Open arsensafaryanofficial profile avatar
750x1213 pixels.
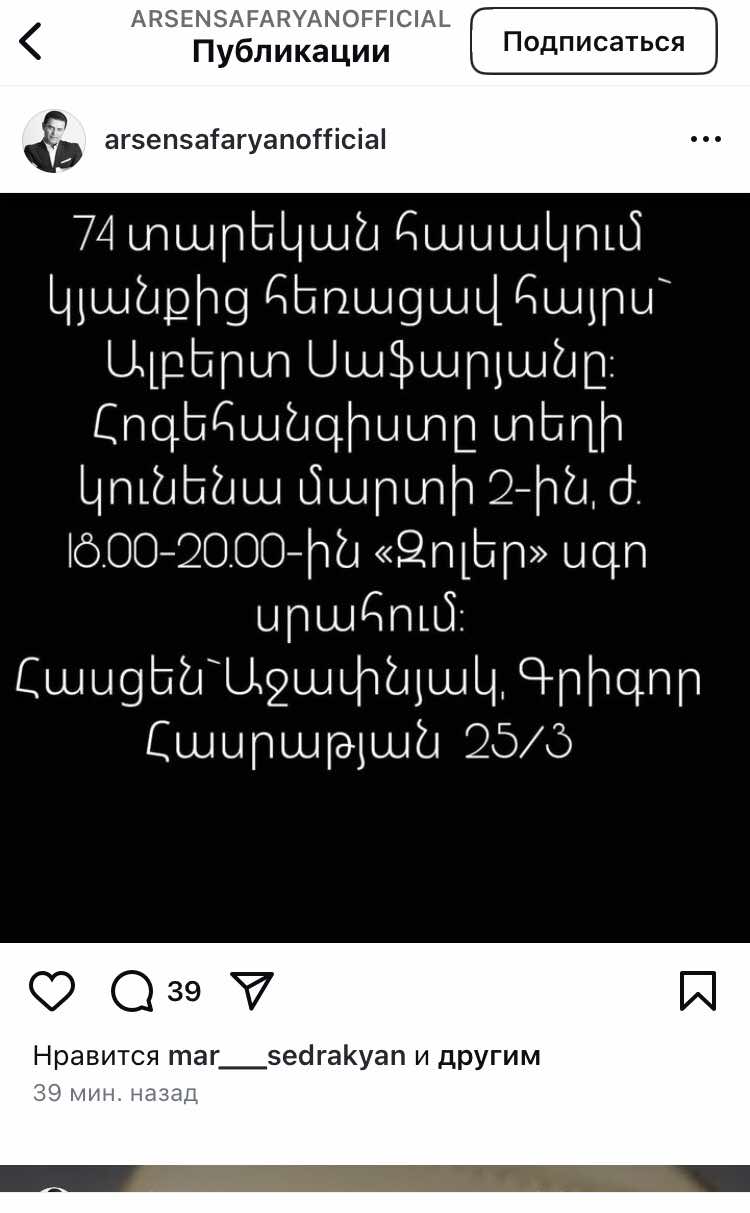tap(54, 141)
